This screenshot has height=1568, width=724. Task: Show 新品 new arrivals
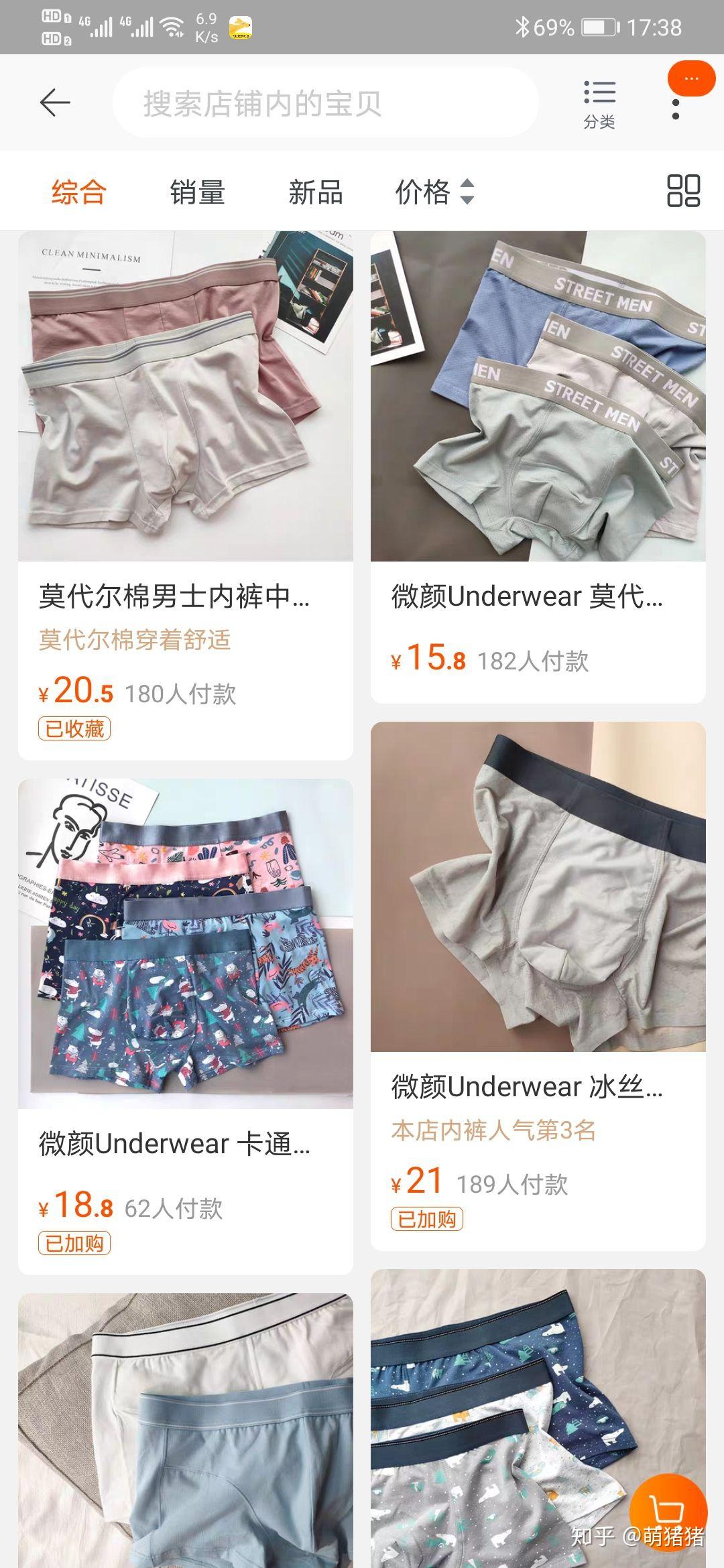(x=315, y=192)
